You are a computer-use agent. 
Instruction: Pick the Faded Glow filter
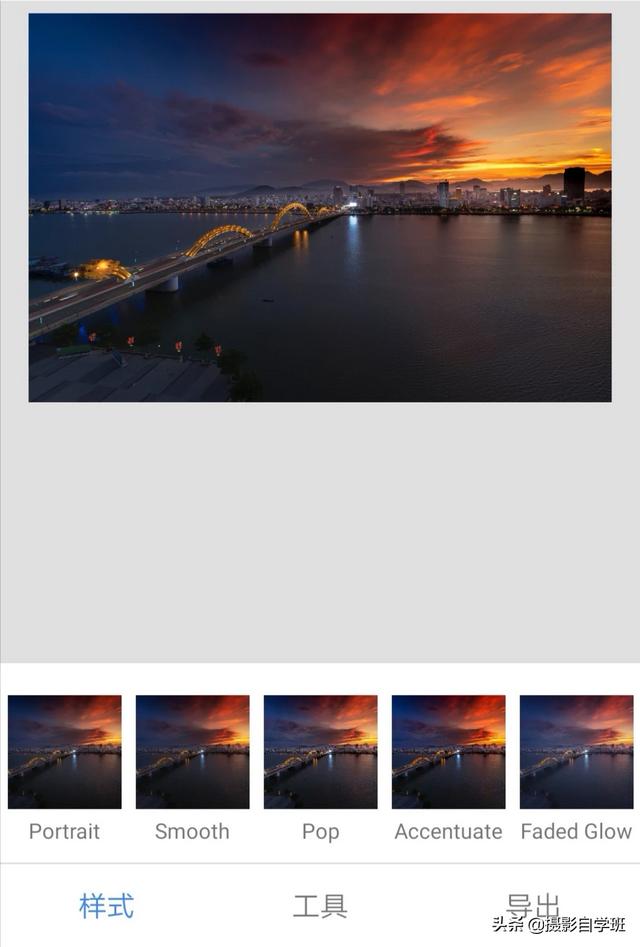click(x=576, y=752)
